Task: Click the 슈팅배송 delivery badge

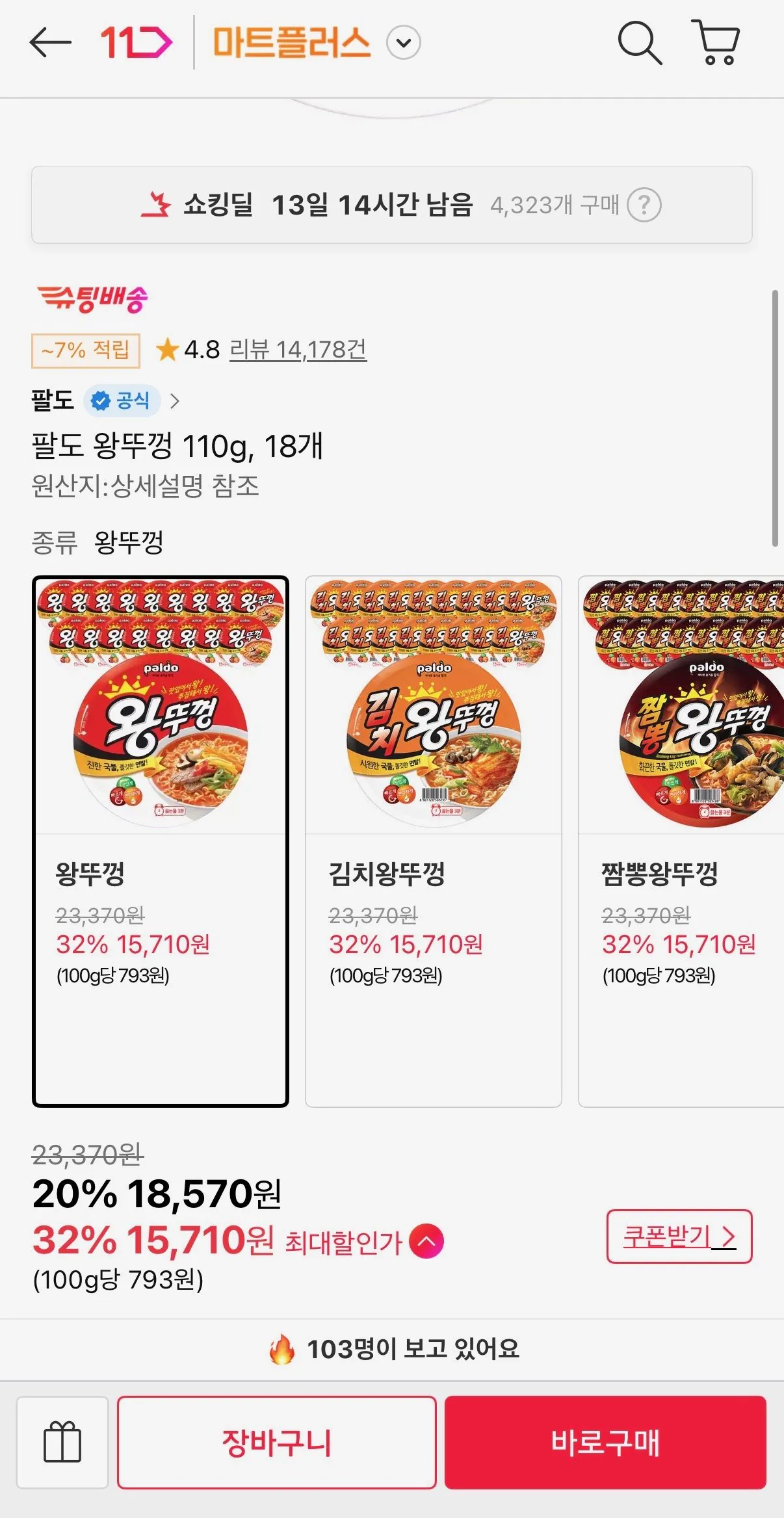Action: [93, 298]
